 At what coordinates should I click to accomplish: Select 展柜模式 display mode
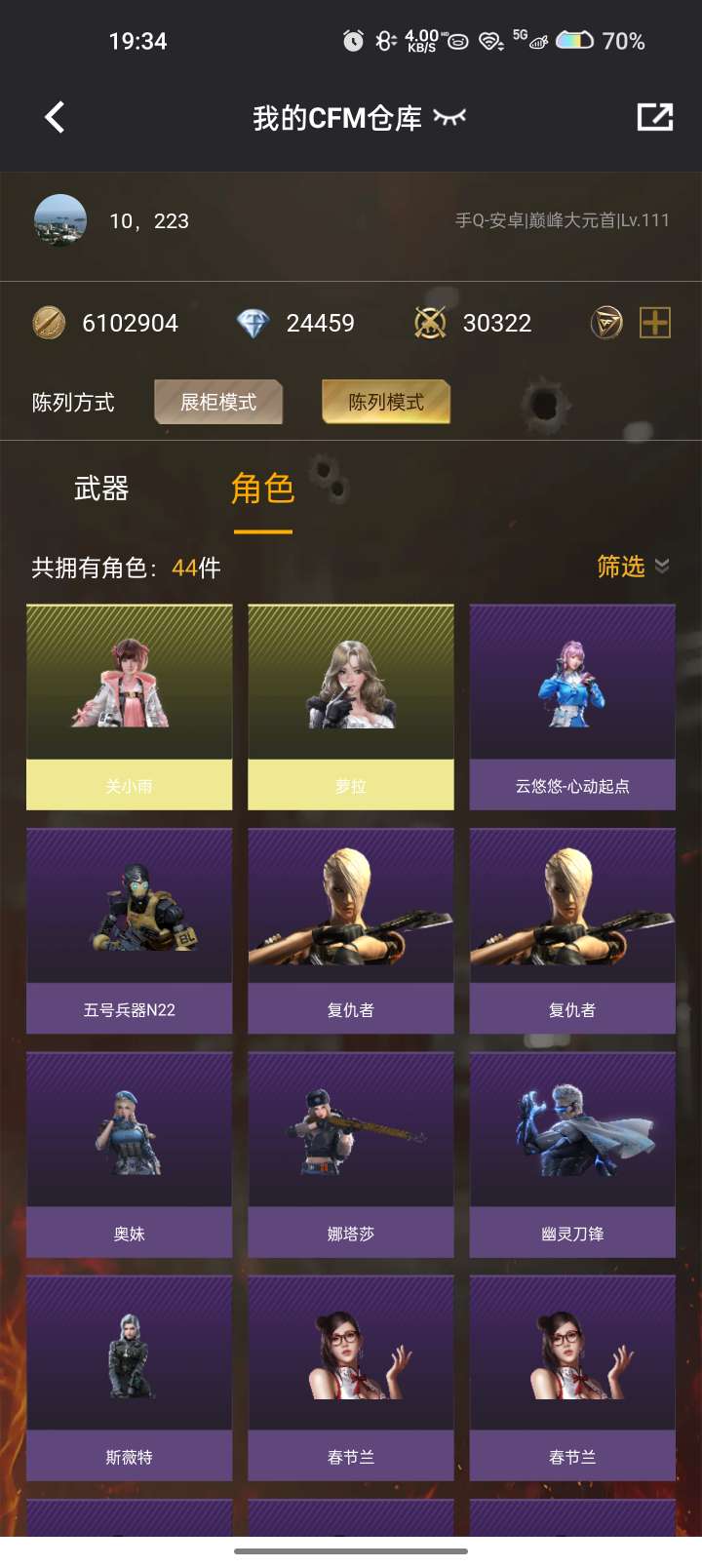click(x=218, y=402)
